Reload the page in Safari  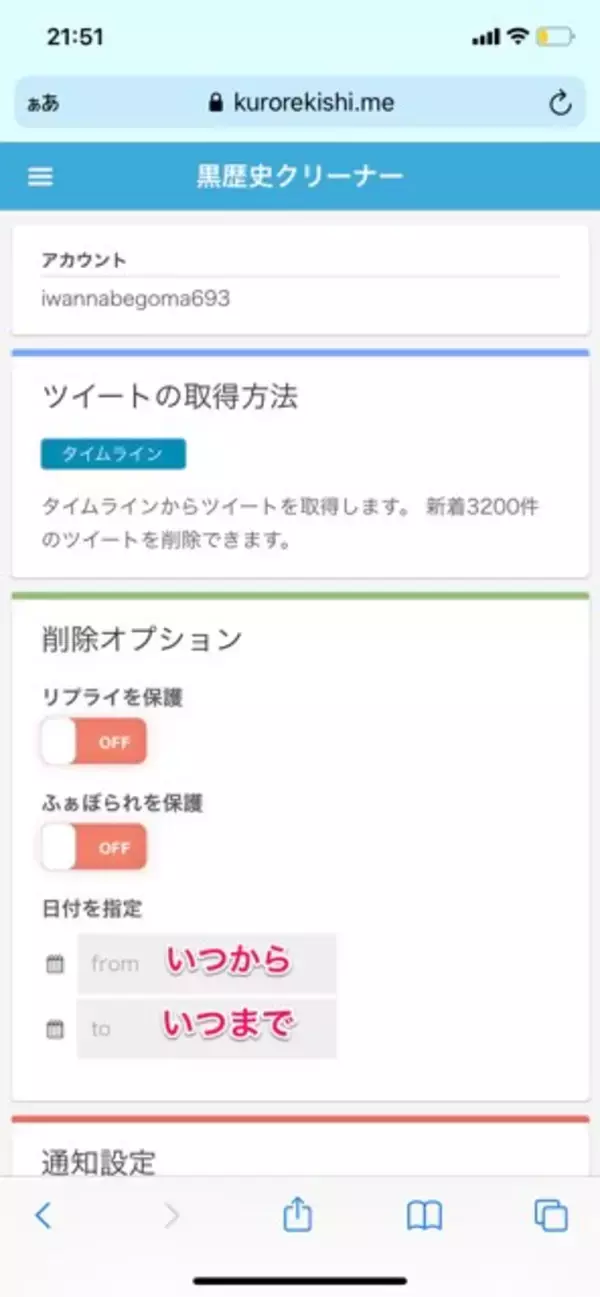(x=560, y=102)
